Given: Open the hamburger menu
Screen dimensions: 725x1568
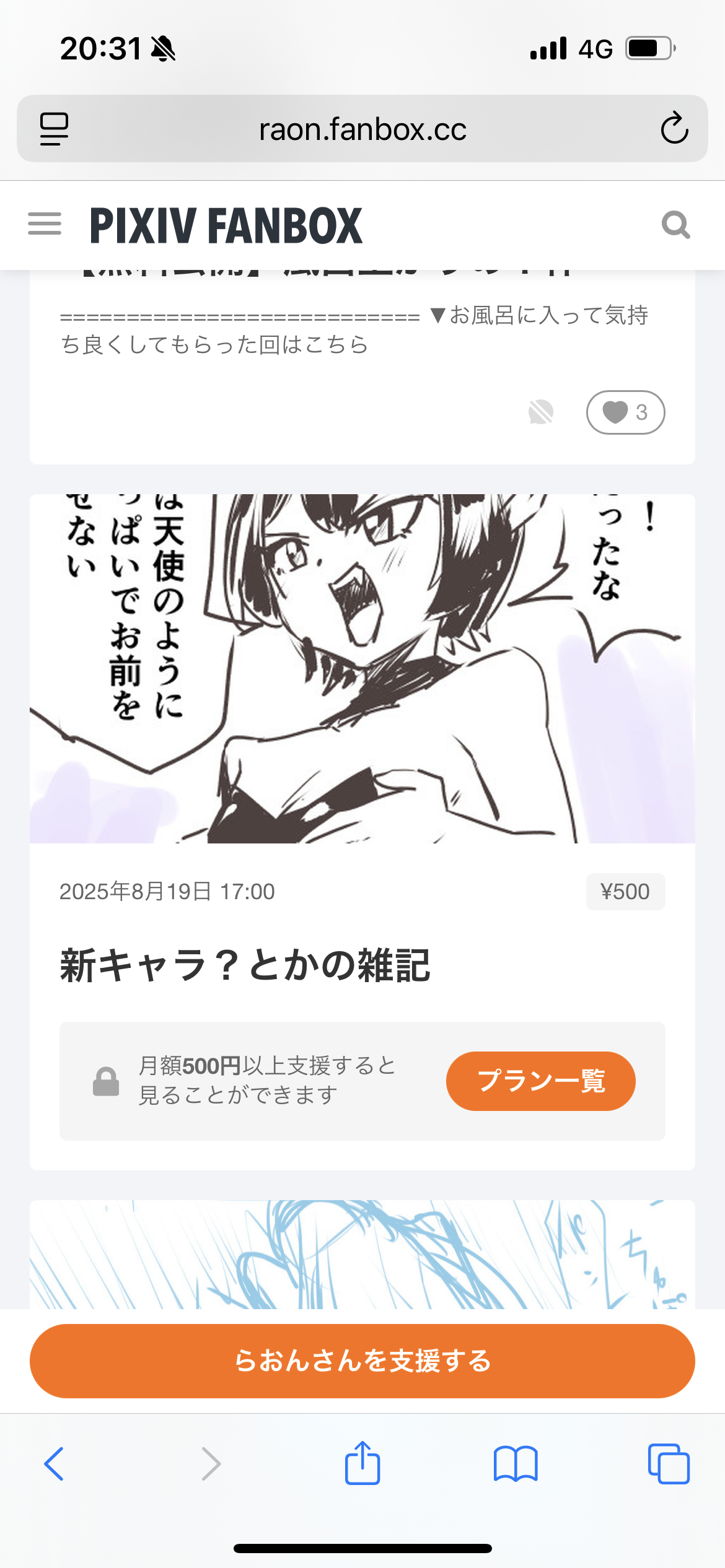Looking at the screenshot, I should (45, 224).
